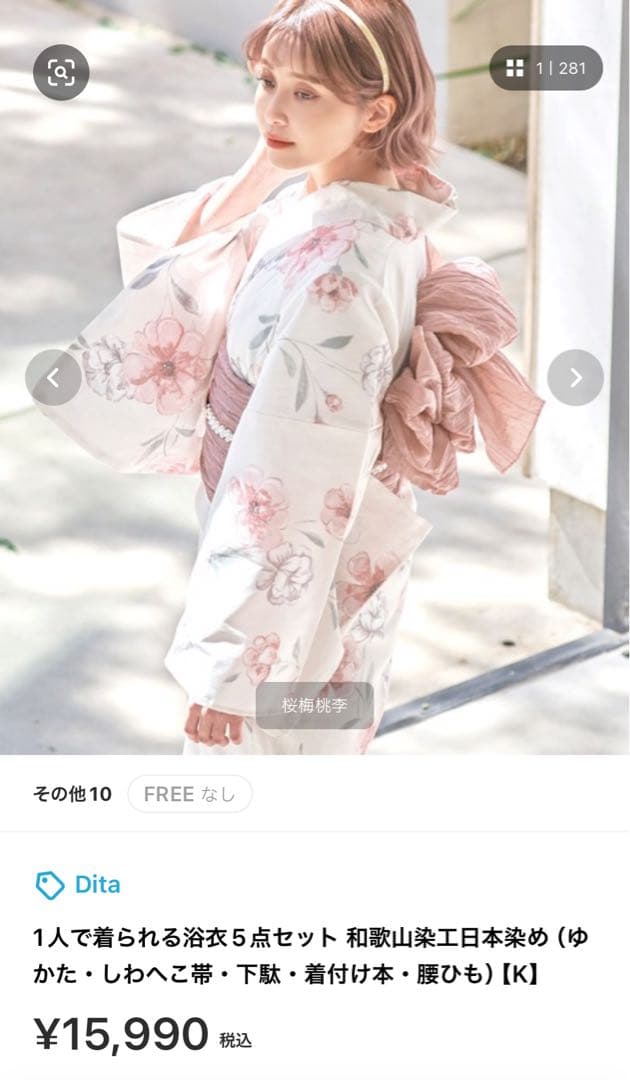This screenshot has width=630, height=1080.
Task: Go to the previous product image
Action: 53,378
